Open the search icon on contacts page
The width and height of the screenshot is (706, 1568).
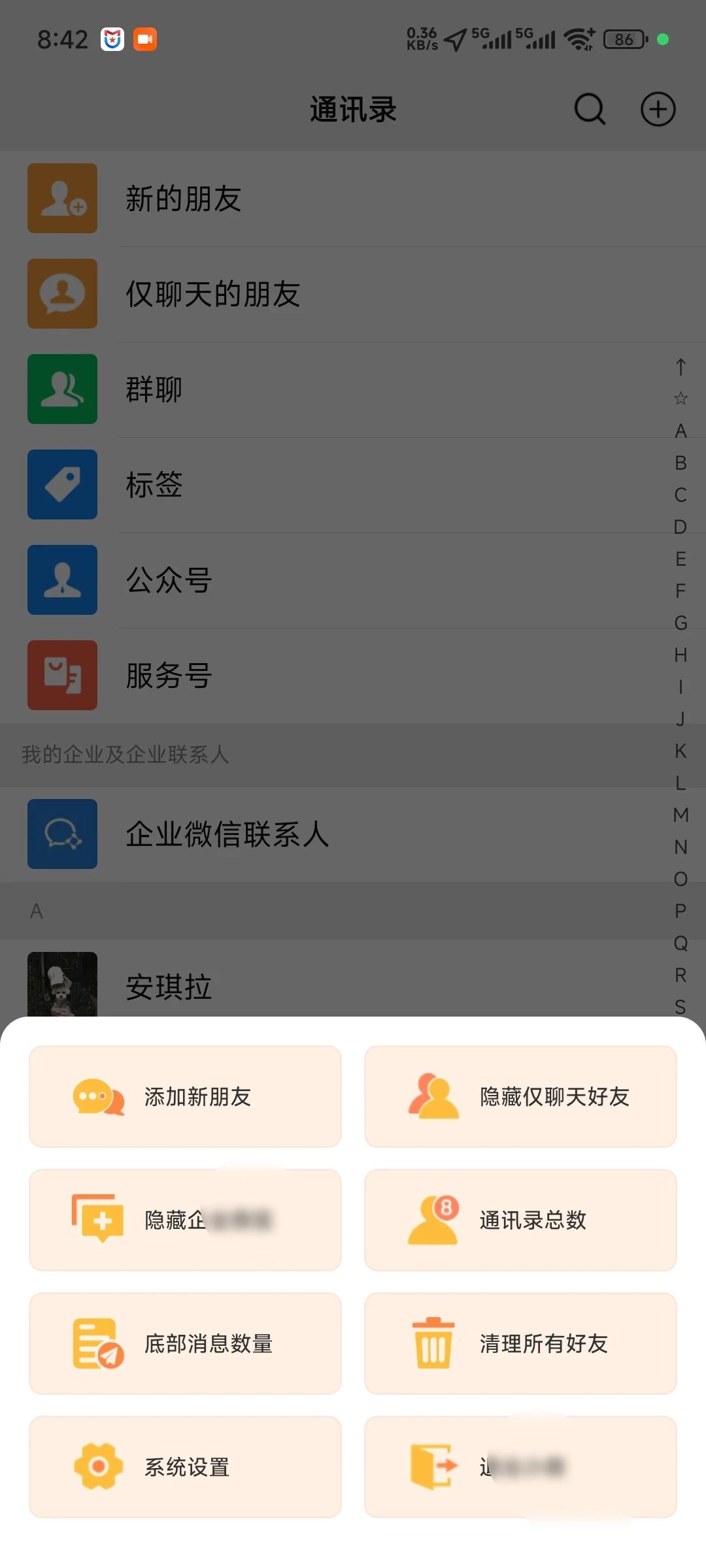589,109
